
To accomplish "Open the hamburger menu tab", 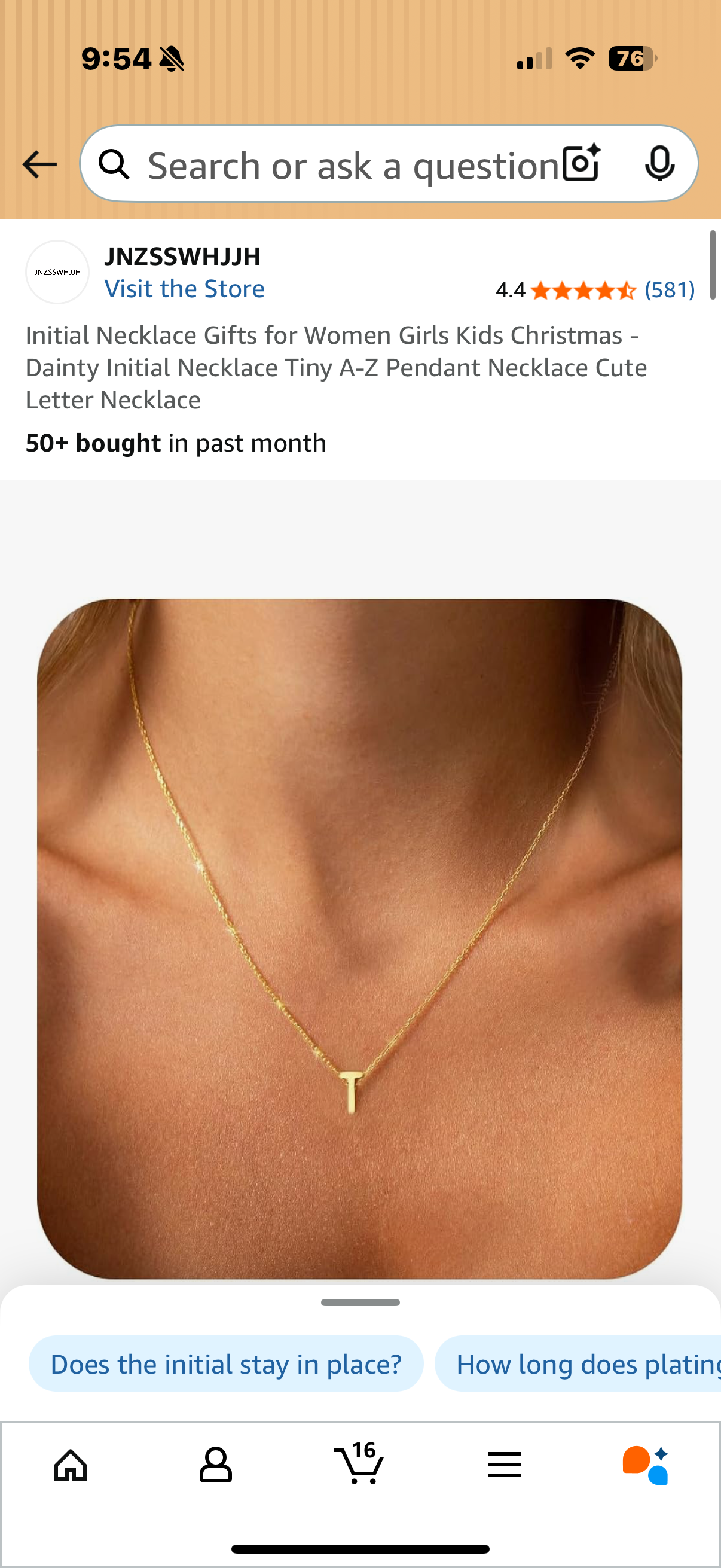I will click(x=504, y=1465).
